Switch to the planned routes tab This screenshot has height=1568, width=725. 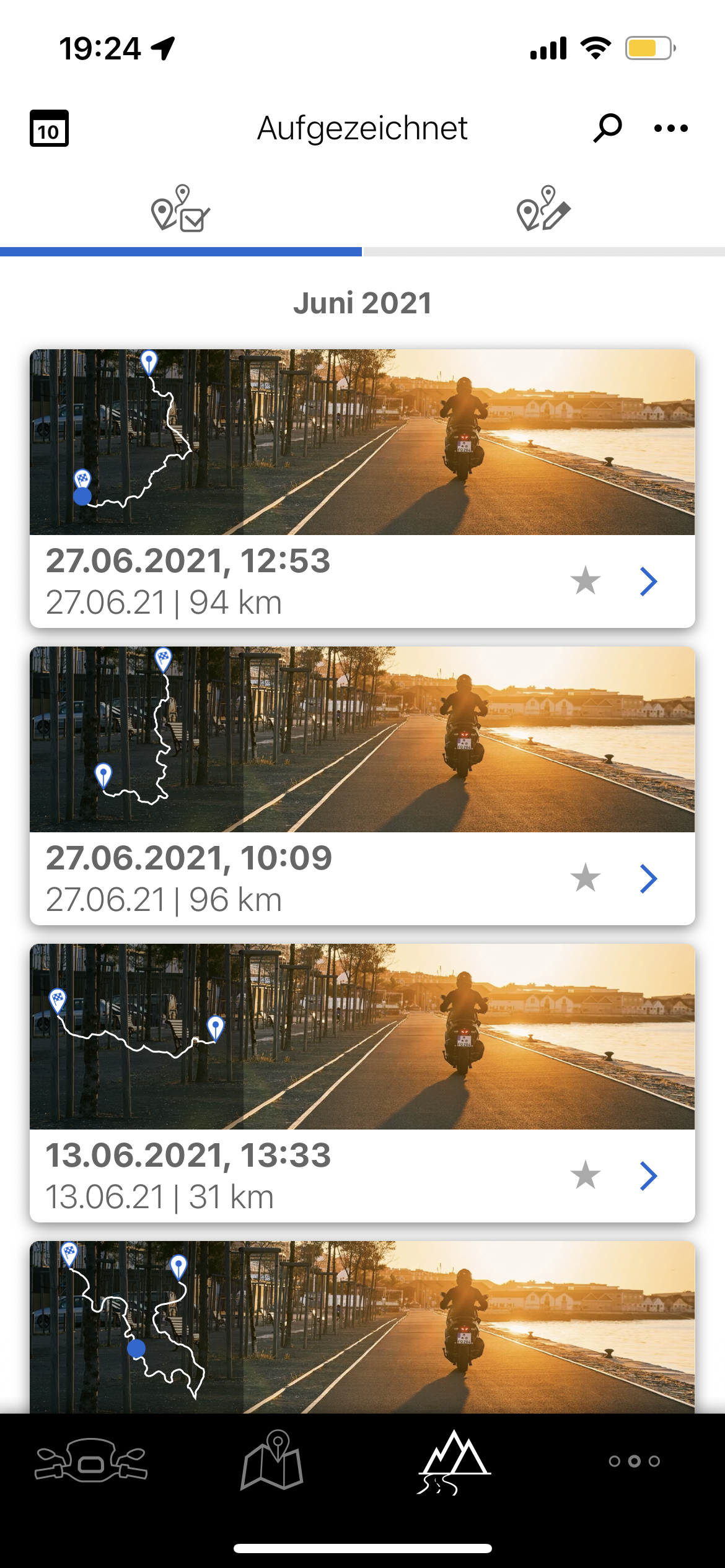[x=543, y=209]
